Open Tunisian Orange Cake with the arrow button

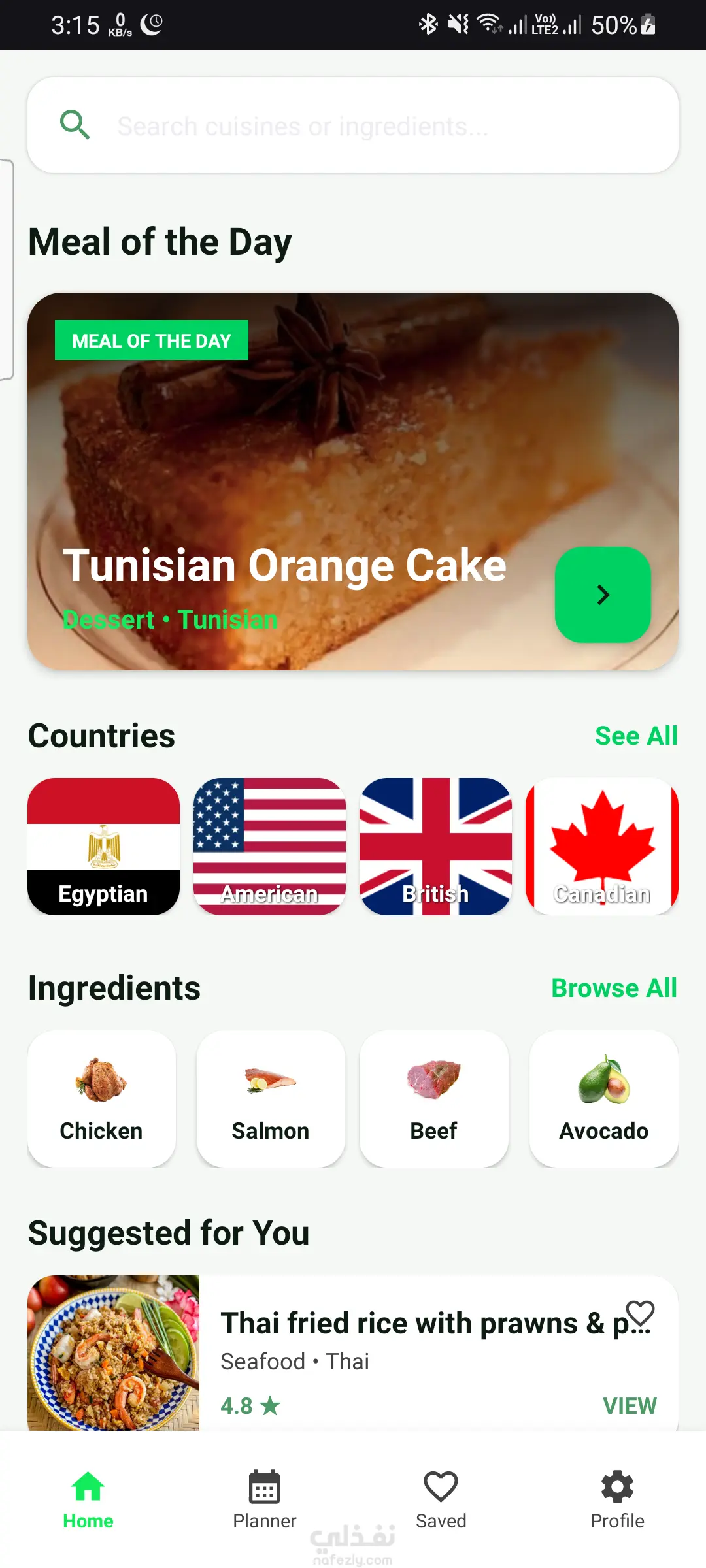[603, 595]
